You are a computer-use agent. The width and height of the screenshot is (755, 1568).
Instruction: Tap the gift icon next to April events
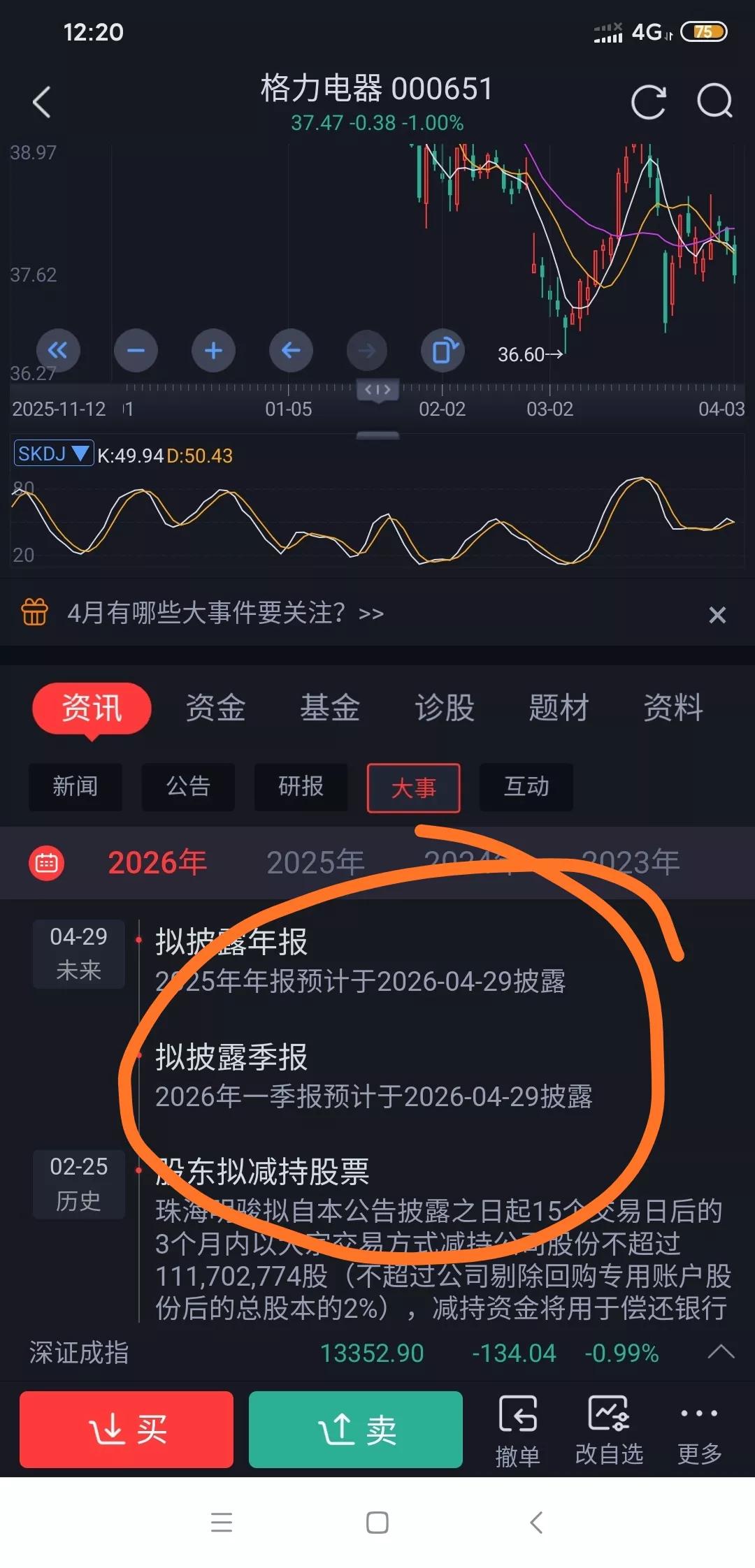click(34, 613)
